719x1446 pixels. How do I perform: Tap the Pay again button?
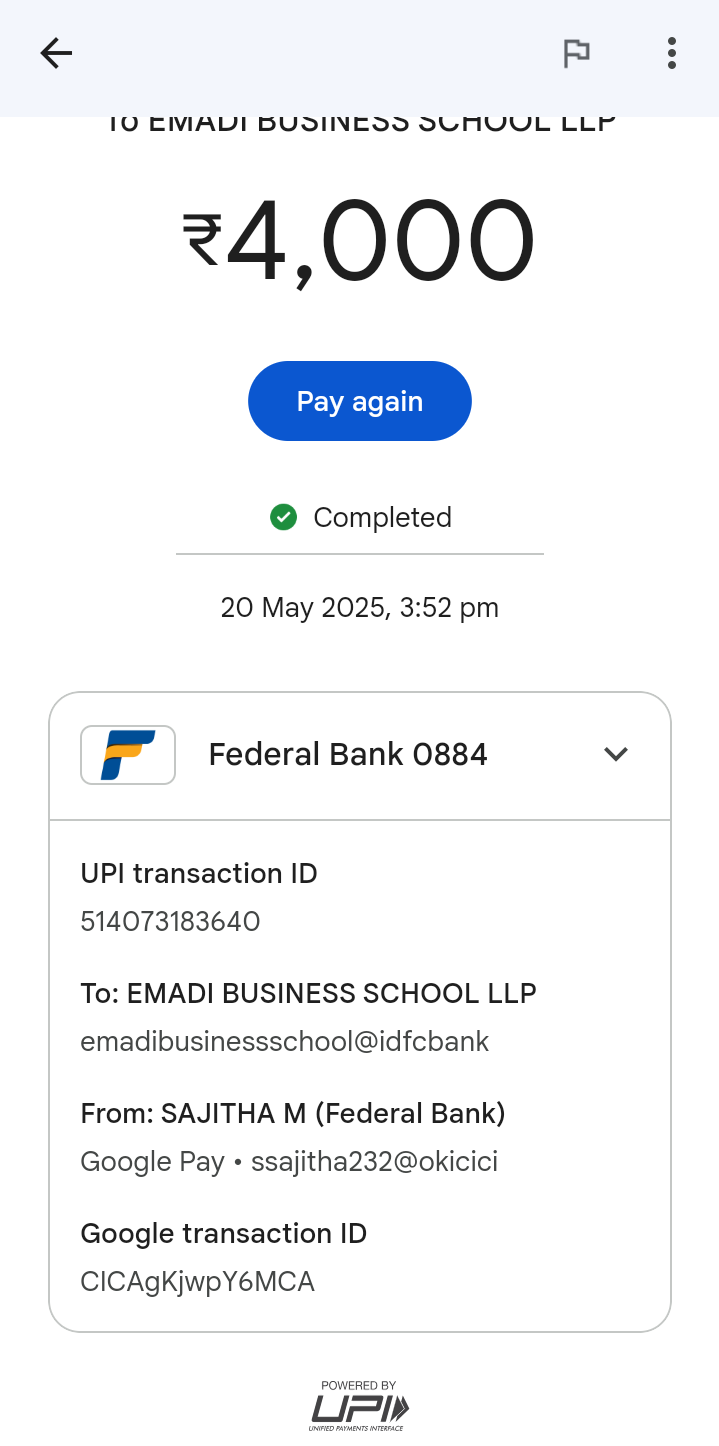coord(360,401)
